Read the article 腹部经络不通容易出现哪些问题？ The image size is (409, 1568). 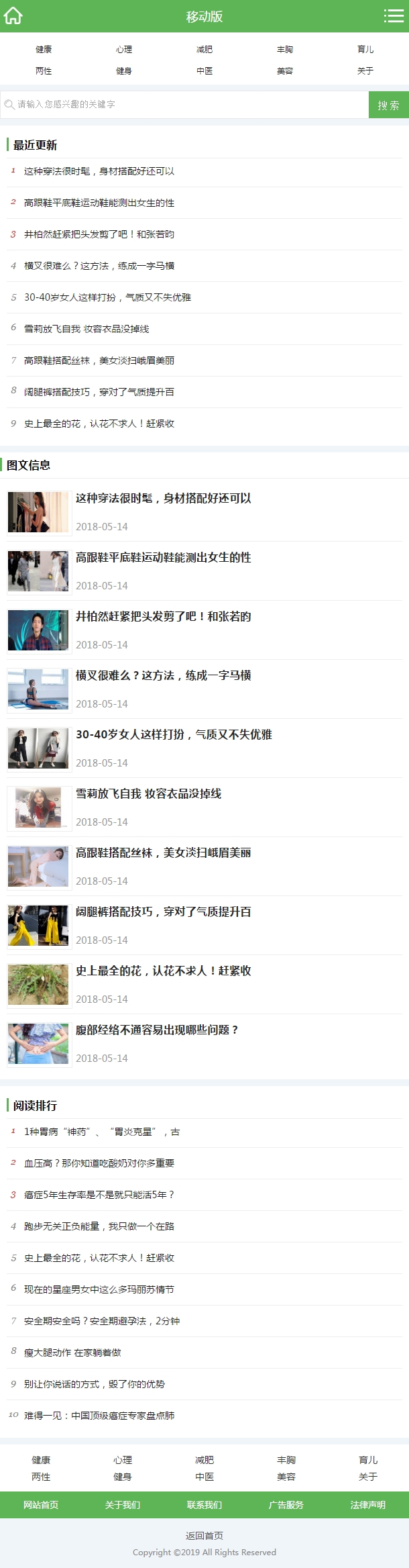157,1030
